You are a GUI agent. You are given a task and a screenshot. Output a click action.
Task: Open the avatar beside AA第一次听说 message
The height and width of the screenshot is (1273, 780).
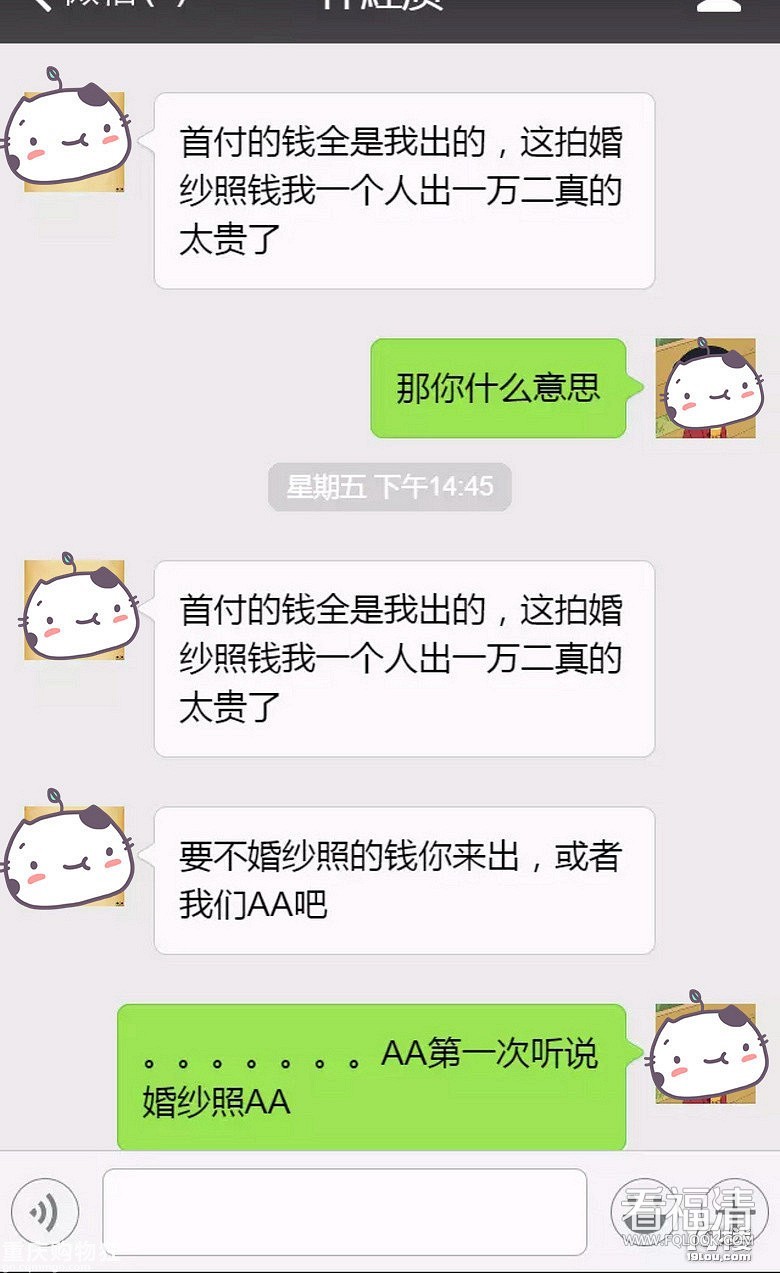point(706,1052)
